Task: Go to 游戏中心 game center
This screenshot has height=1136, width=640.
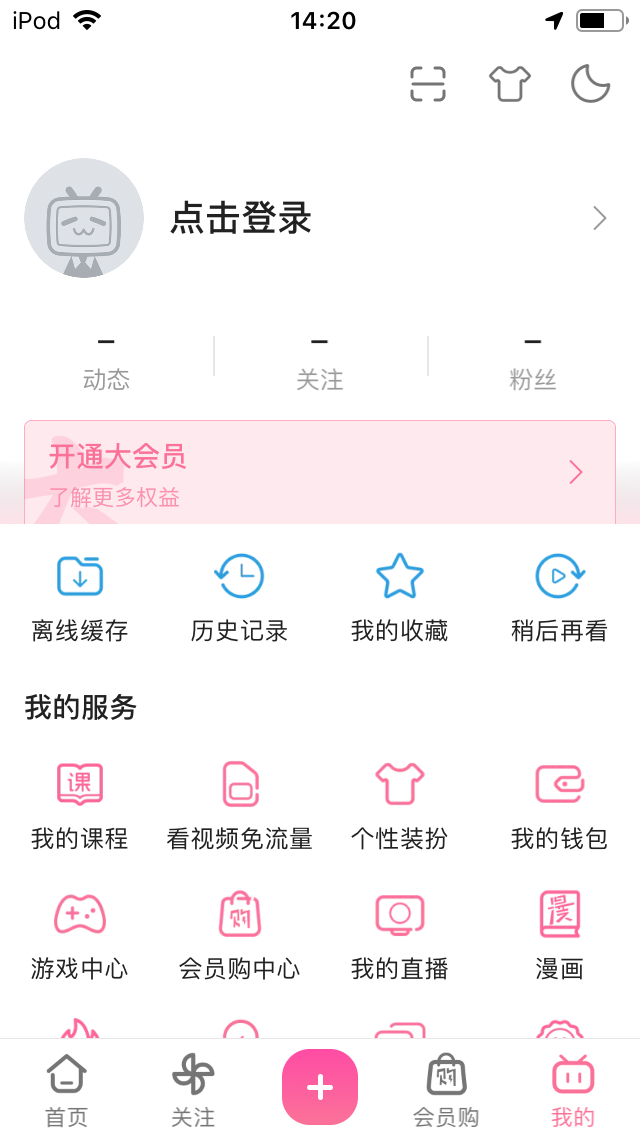Action: pos(80,934)
